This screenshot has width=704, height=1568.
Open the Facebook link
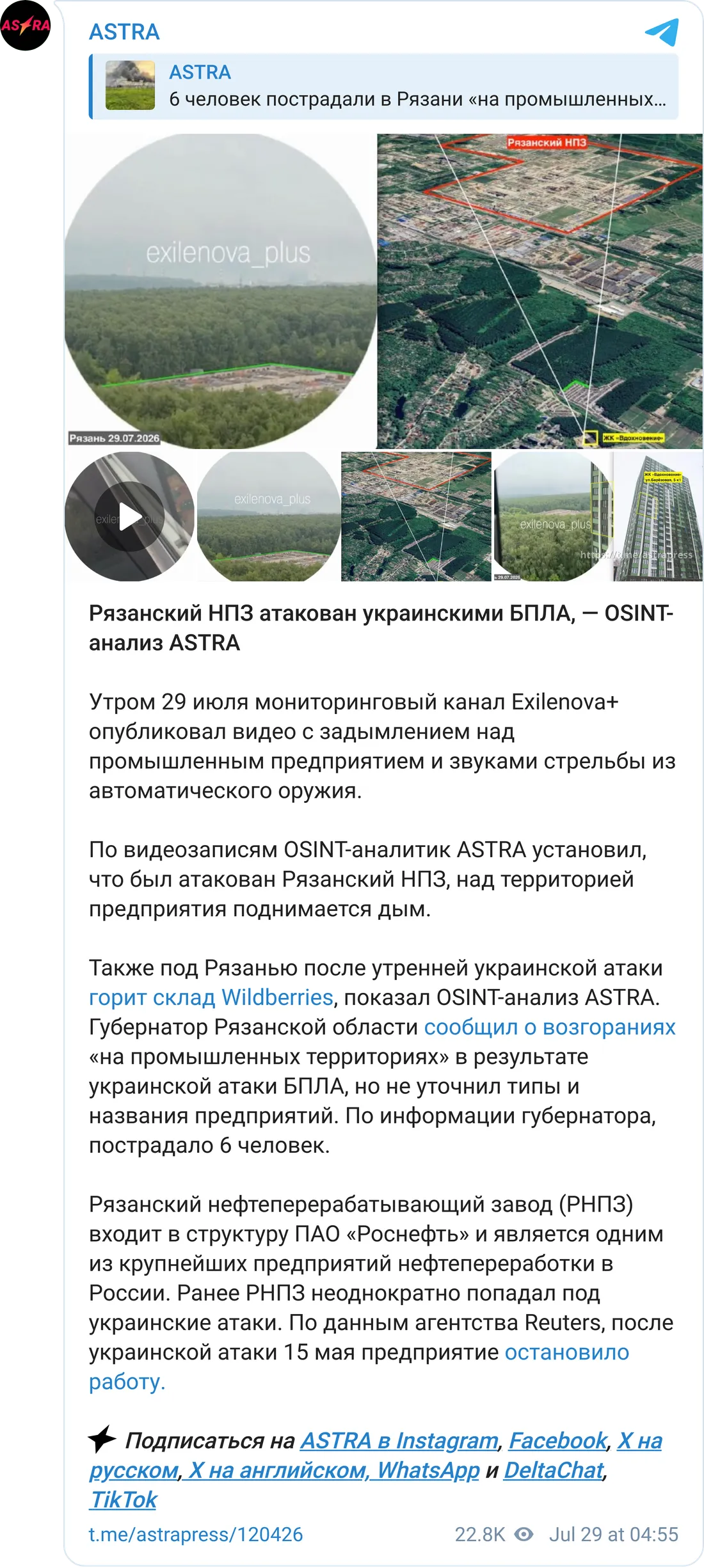[557, 1441]
